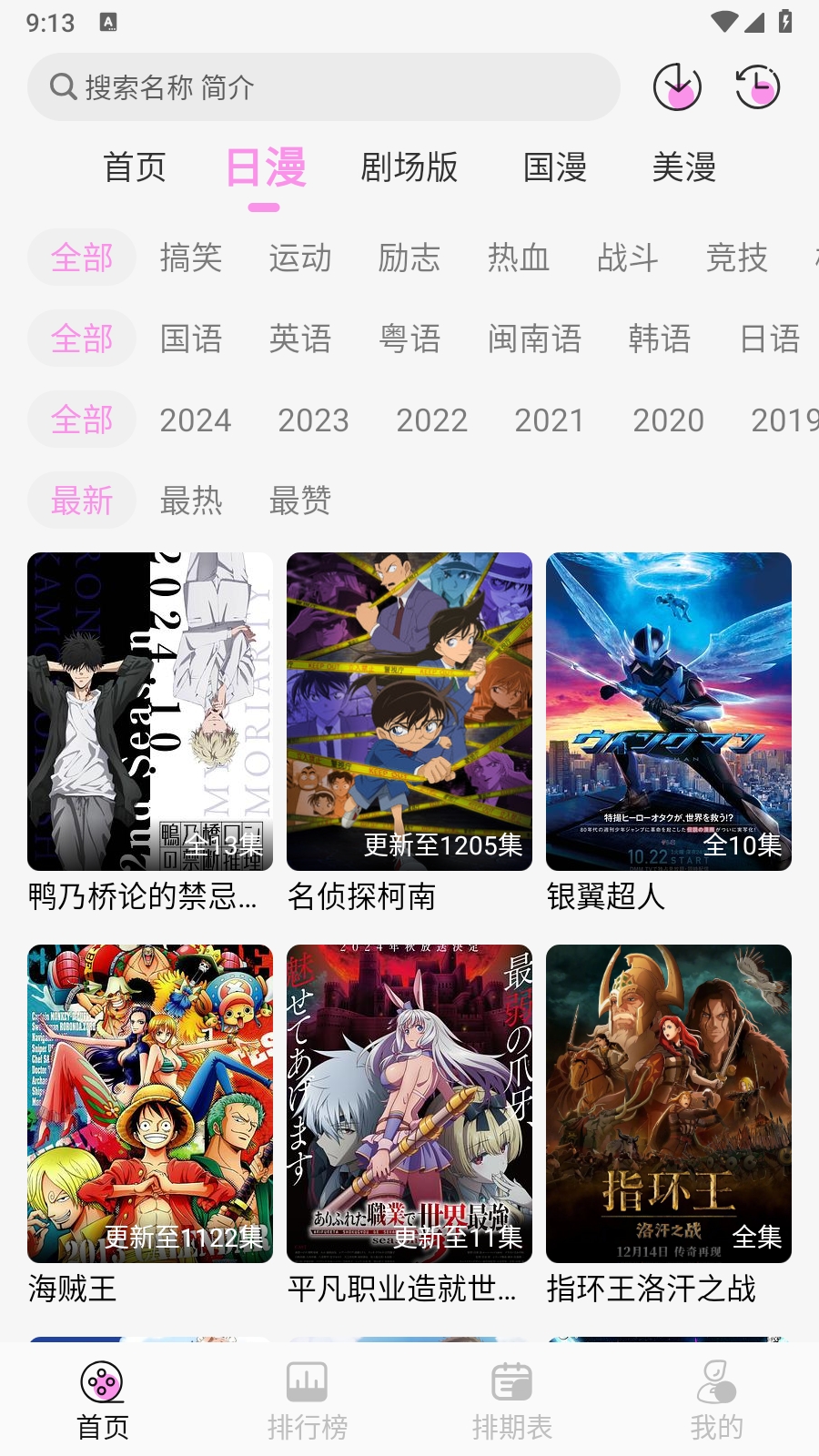Select the 最热 sorting option
This screenshot has height=1456, width=819.
tap(191, 500)
